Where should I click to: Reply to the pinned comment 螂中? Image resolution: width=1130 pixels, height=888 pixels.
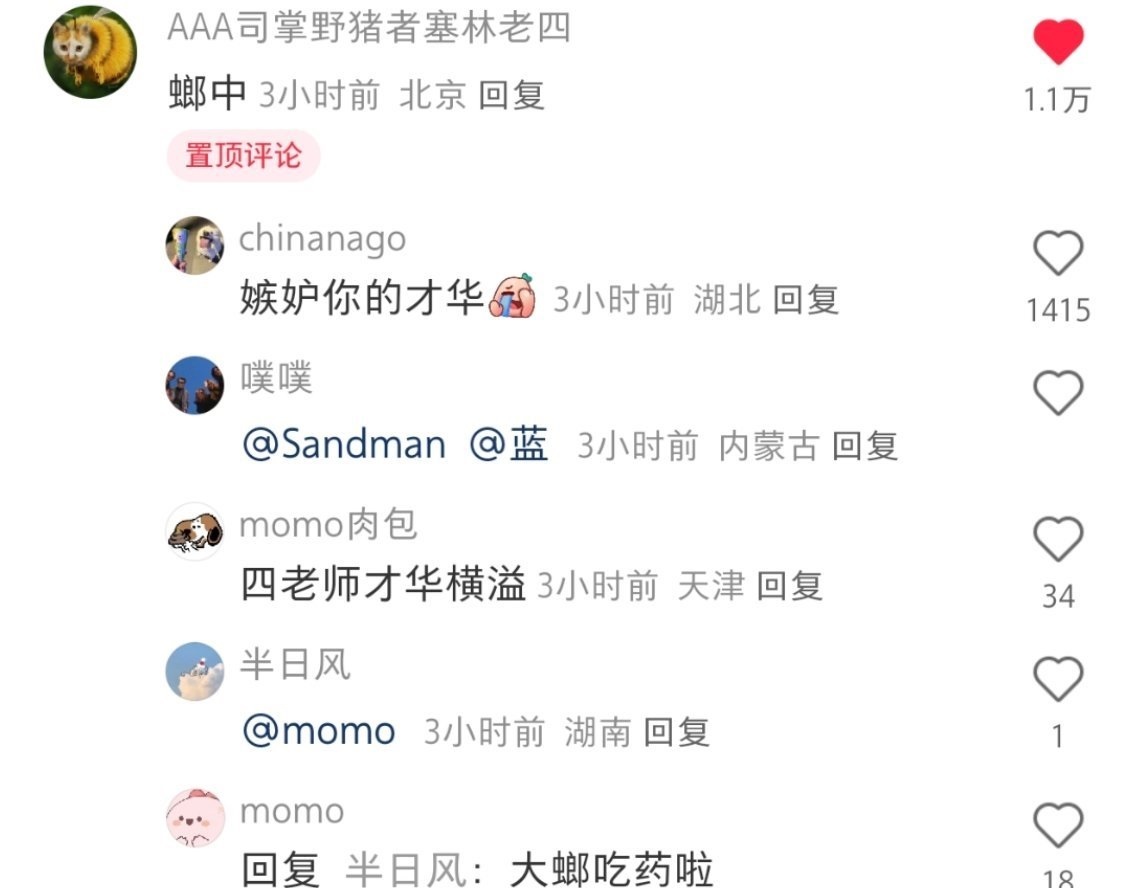[x=511, y=96]
